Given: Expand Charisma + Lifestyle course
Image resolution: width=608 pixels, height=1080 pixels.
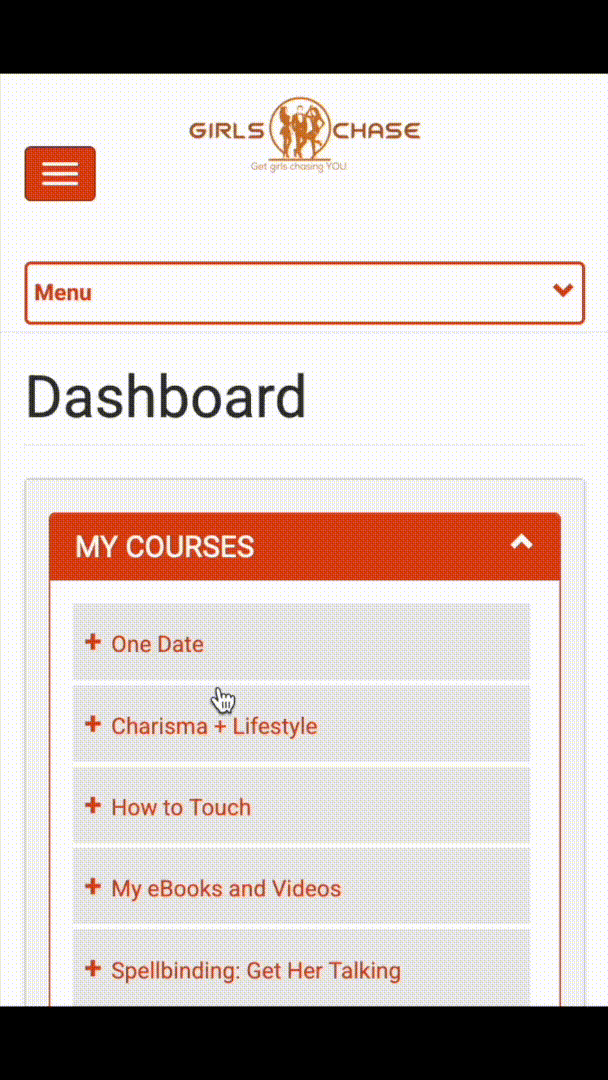Looking at the screenshot, I should click(213, 726).
